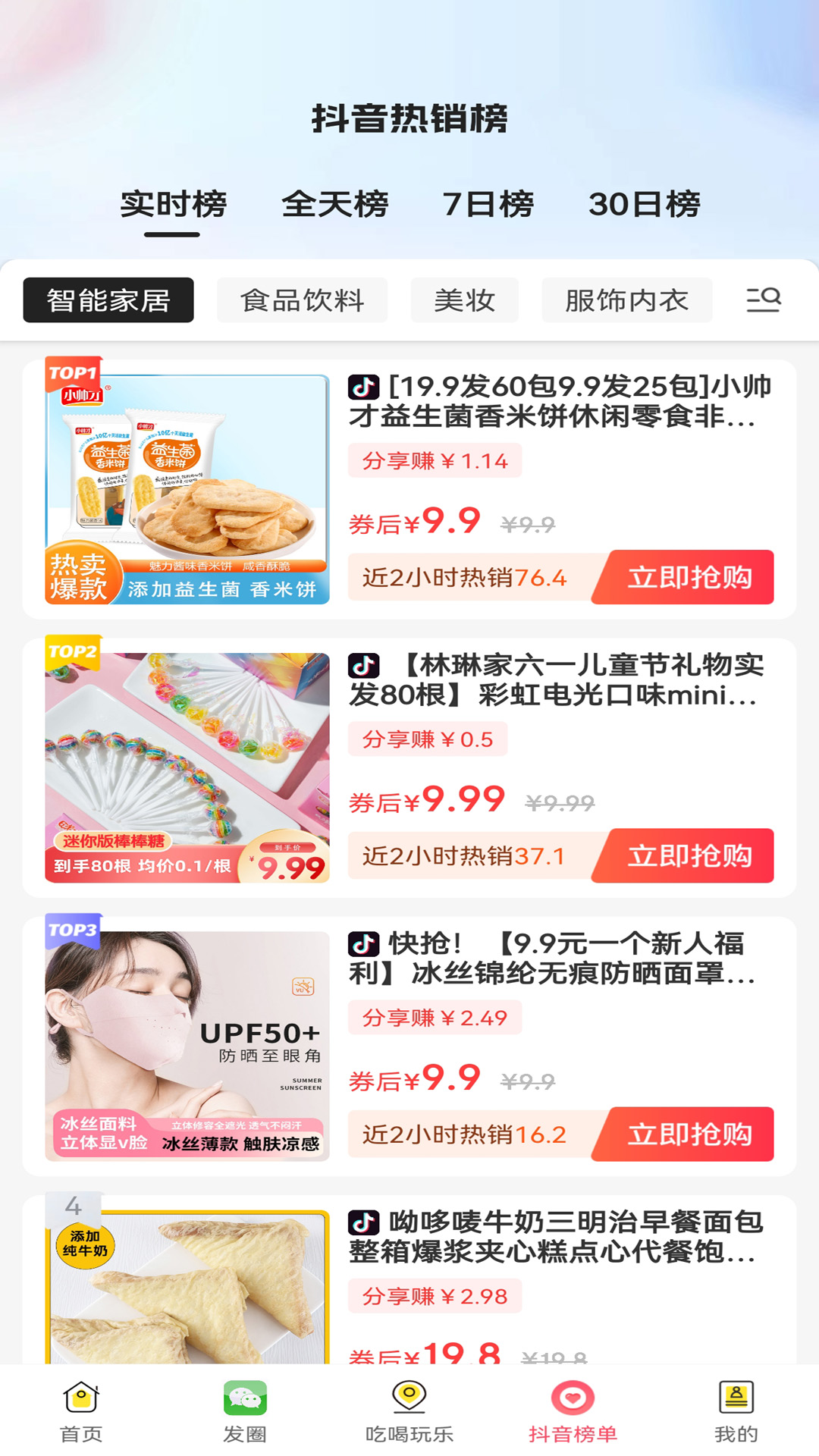
Task: Open 吃喝玩乐 camera icon in bottom navigation
Action: pyautogui.click(x=407, y=1406)
